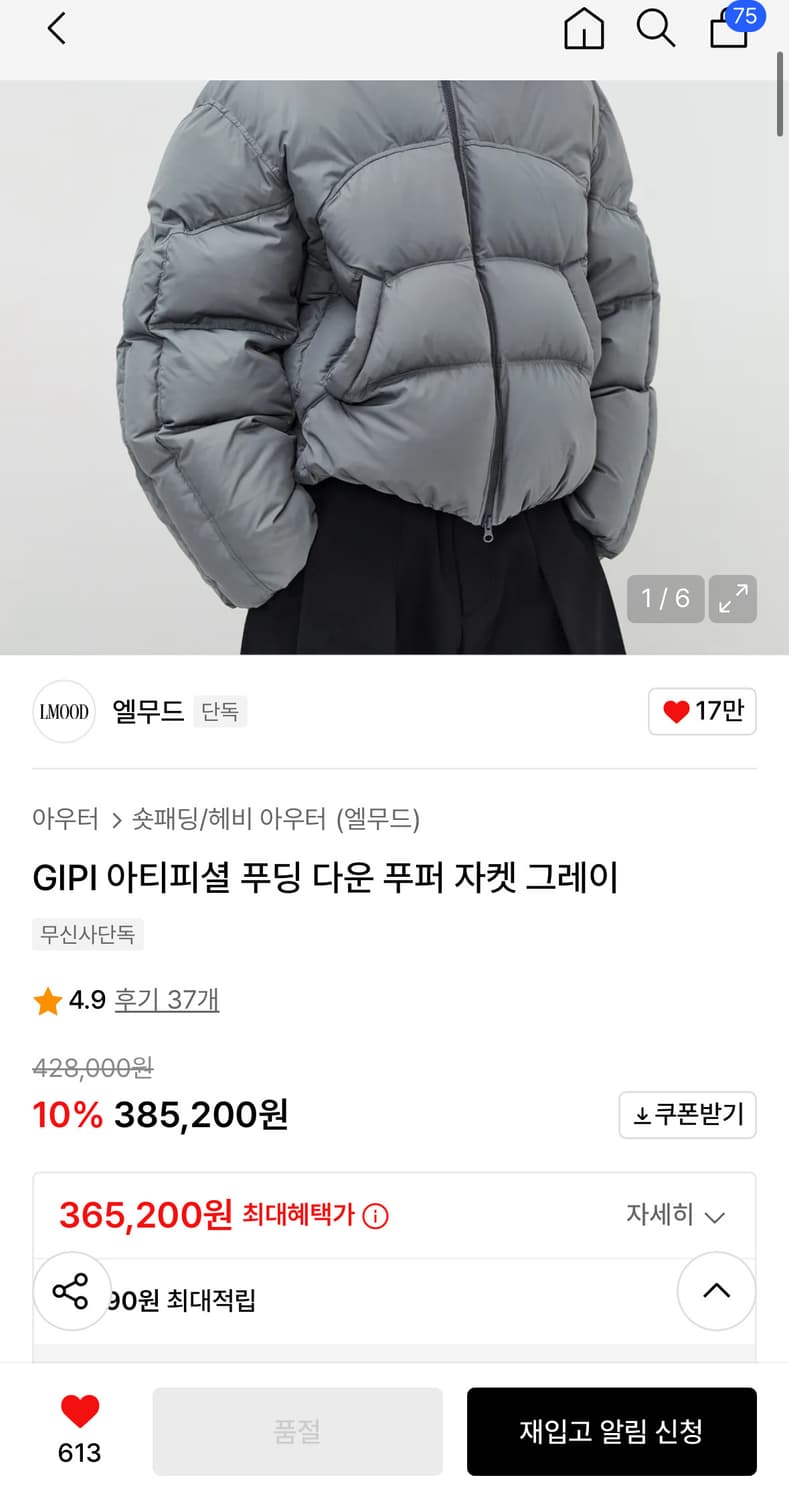
Task: Open the shopping cart showing 75 items
Action: coord(727,32)
